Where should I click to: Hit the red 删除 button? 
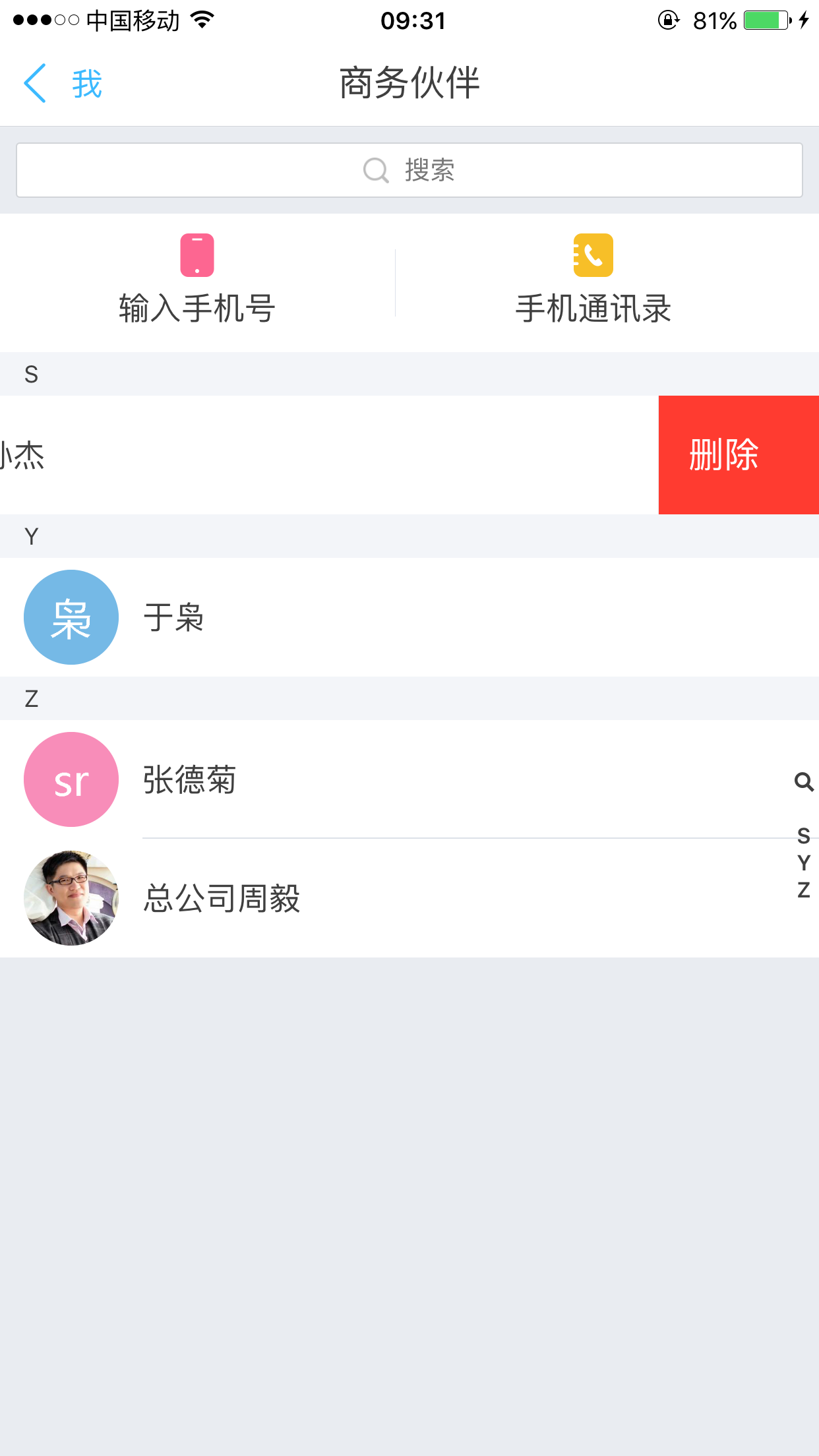coord(739,455)
